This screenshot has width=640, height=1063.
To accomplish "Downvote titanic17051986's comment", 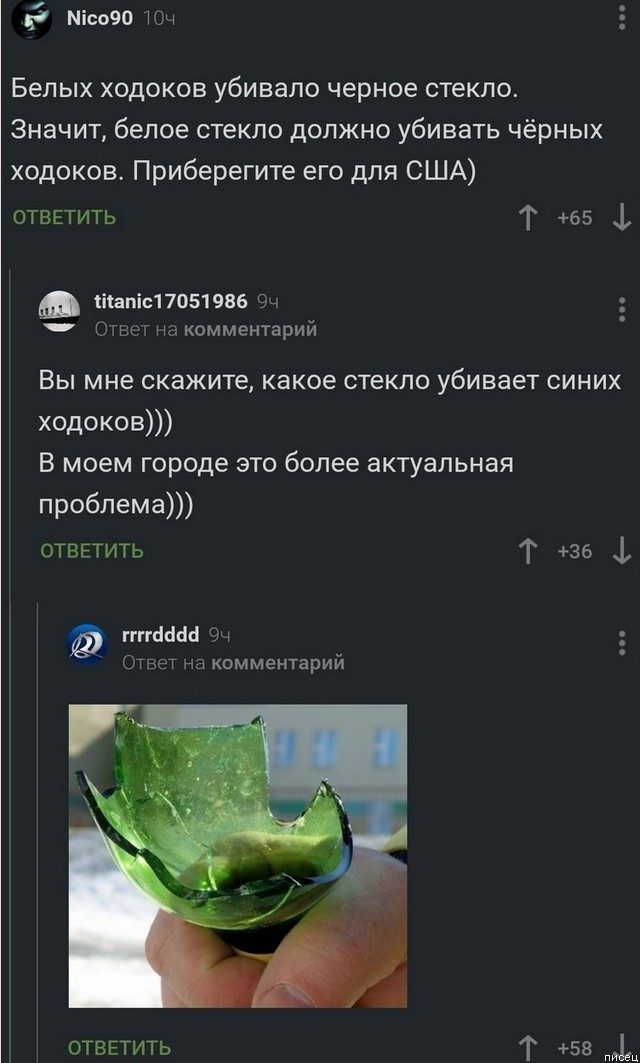I will pyautogui.click(x=621, y=552).
